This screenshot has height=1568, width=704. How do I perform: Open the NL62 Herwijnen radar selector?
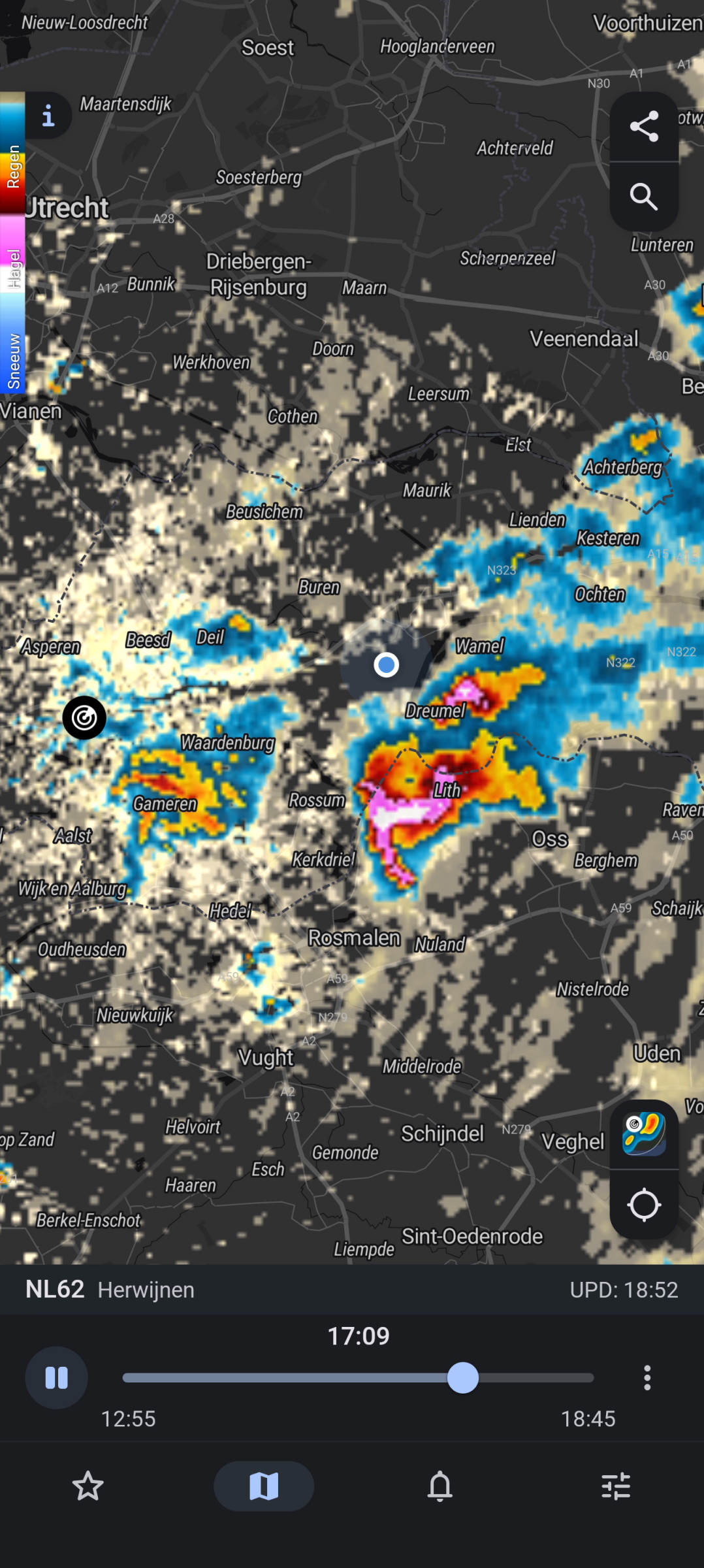pos(110,1290)
